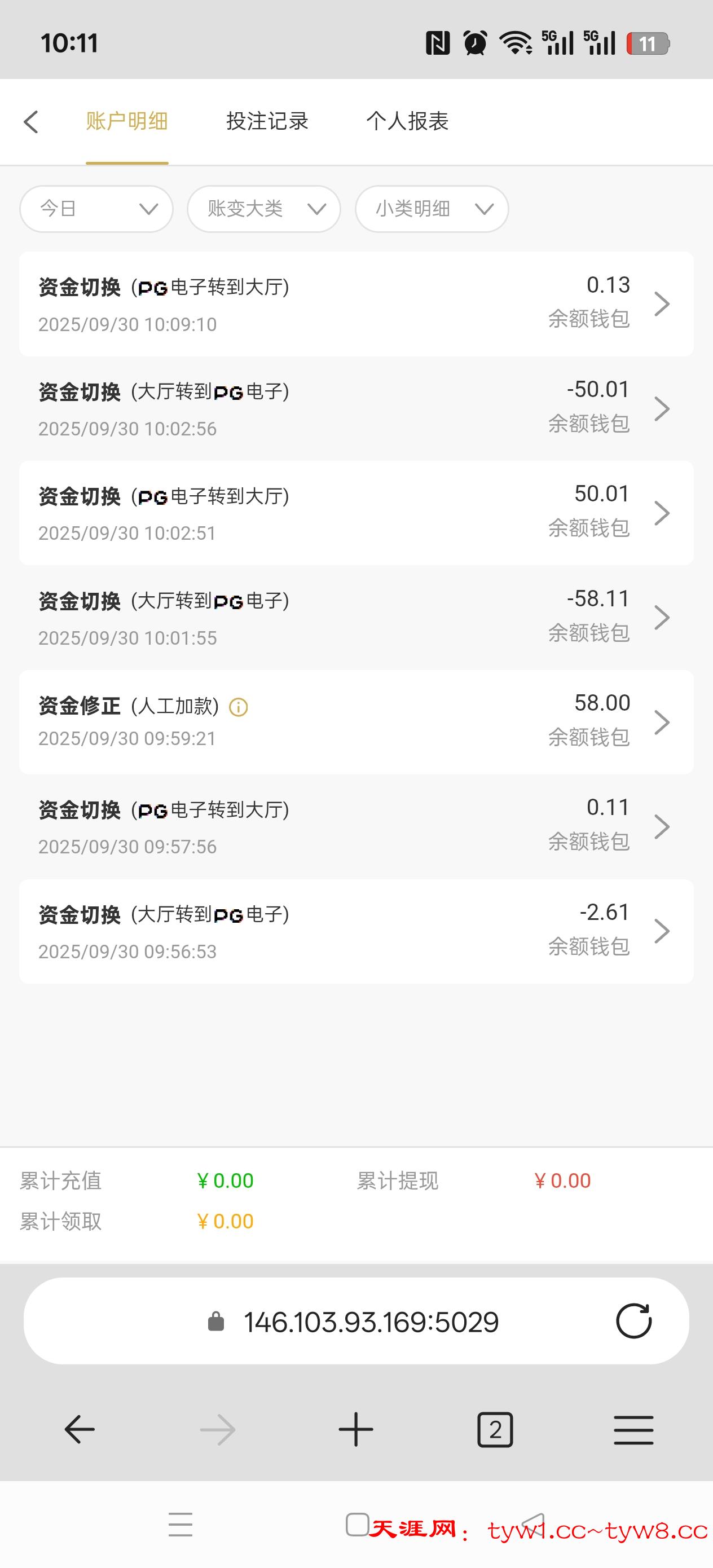Tap the info icon beside 人工加款
Viewport: 713px width, 1568px height.
pyautogui.click(x=238, y=707)
